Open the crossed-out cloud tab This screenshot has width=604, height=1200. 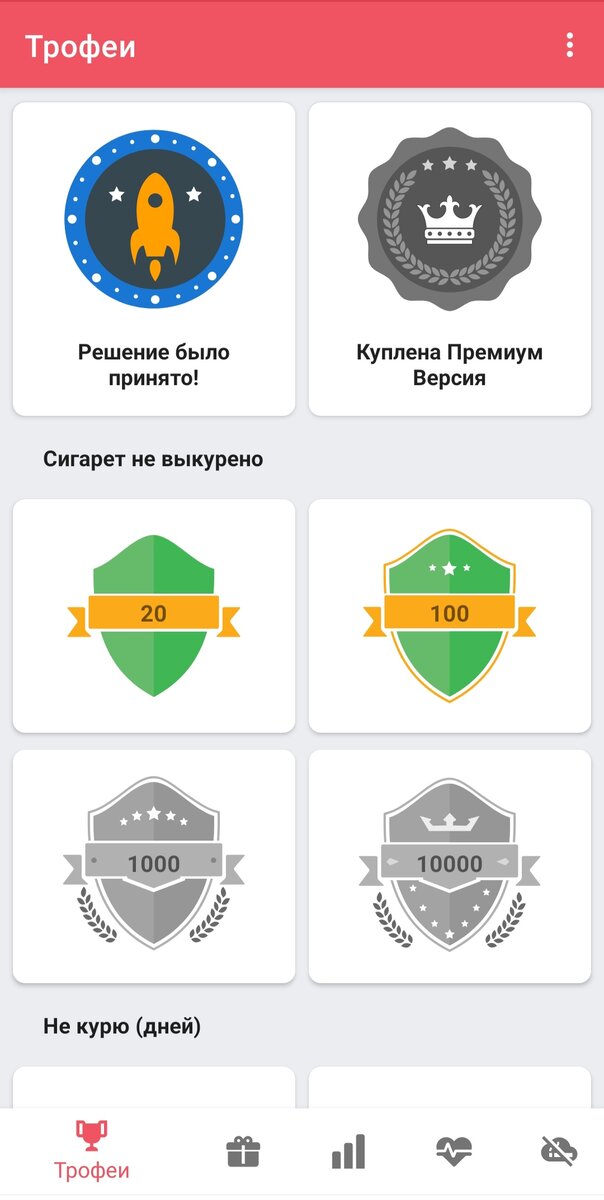click(x=558, y=1152)
